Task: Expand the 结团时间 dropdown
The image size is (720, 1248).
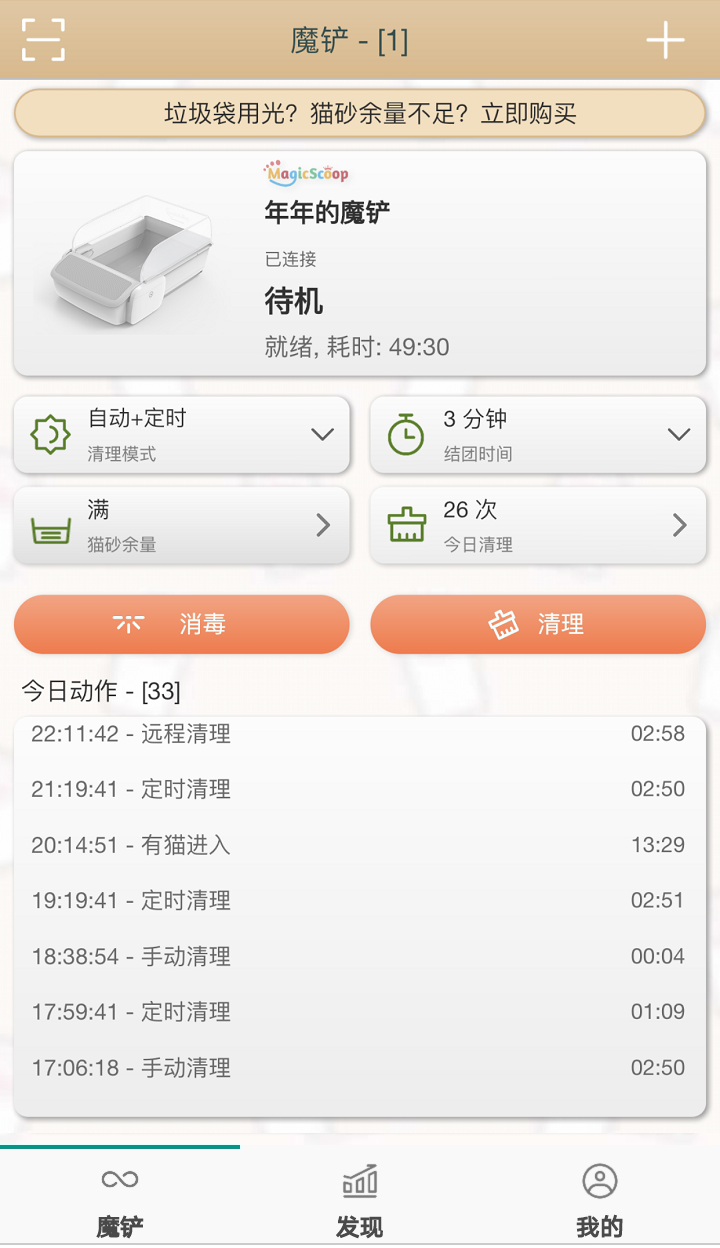Action: 538,435
